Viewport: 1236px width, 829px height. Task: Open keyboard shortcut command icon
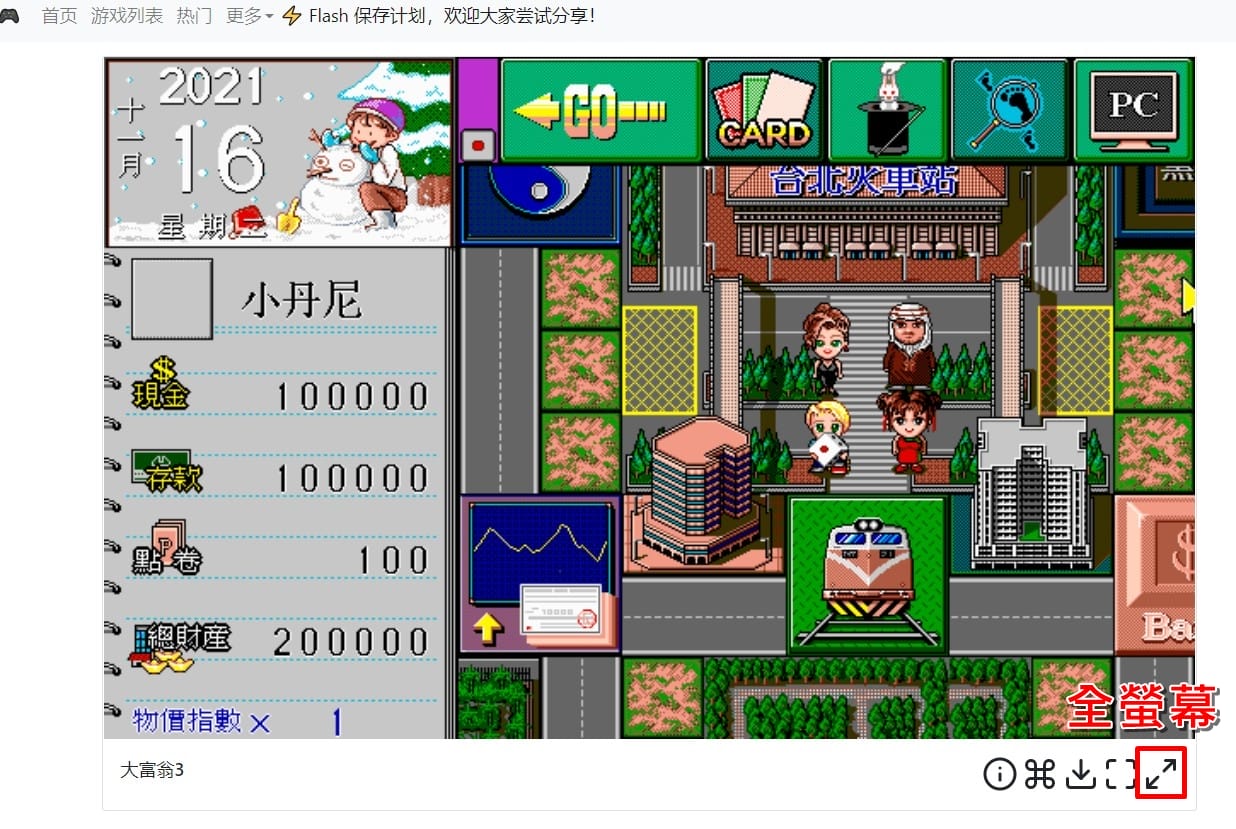tap(1040, 773)
